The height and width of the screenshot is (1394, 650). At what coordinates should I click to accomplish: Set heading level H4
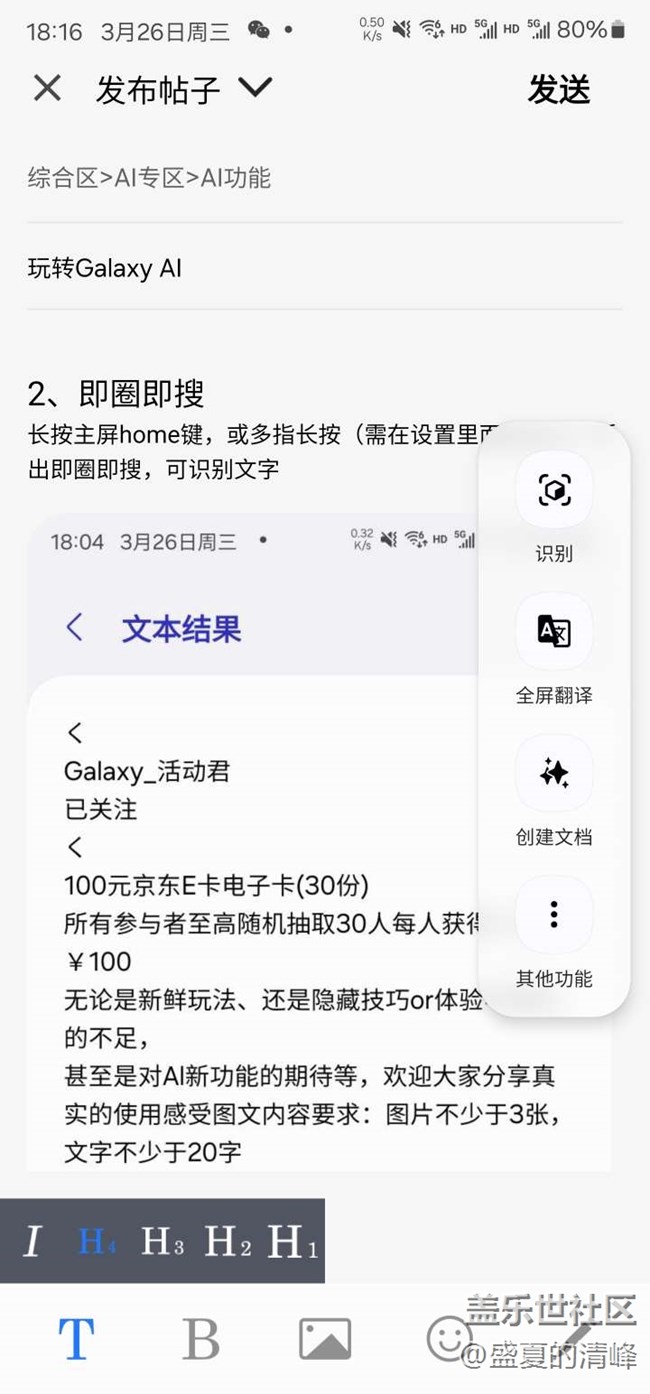click(97, 1241)
